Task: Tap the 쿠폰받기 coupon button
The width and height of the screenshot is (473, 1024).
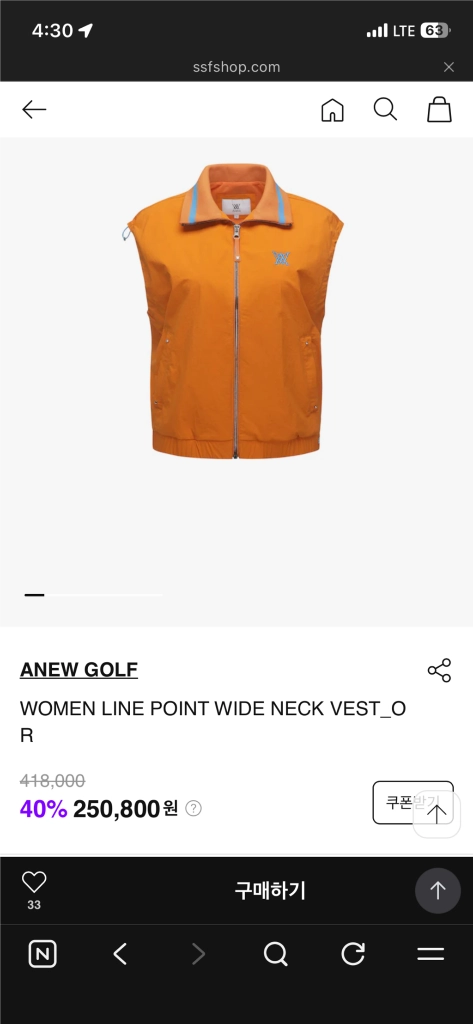Action: (x=413, y=803)
